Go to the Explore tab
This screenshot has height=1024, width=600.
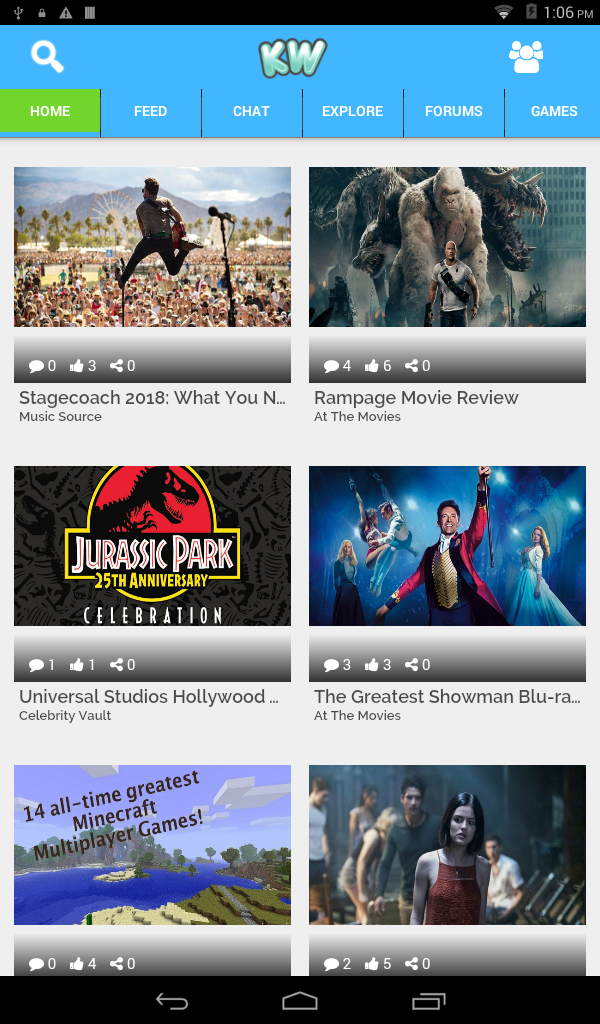point(352,111)
